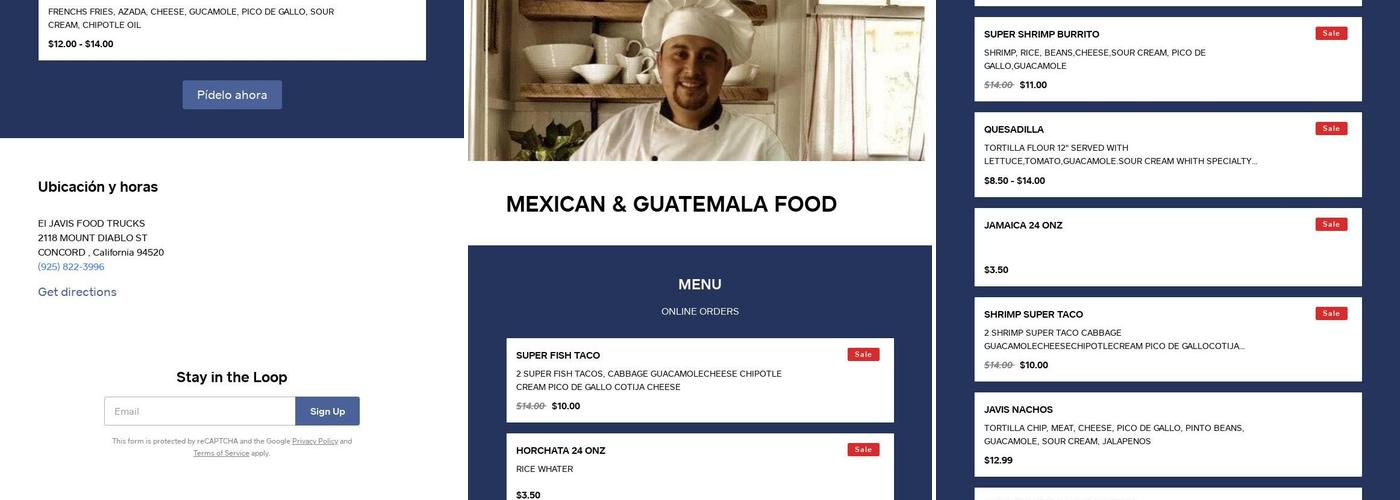View the Jamaica 24 onz item
The image size is (1400, 500).
tap(1167, 246)
